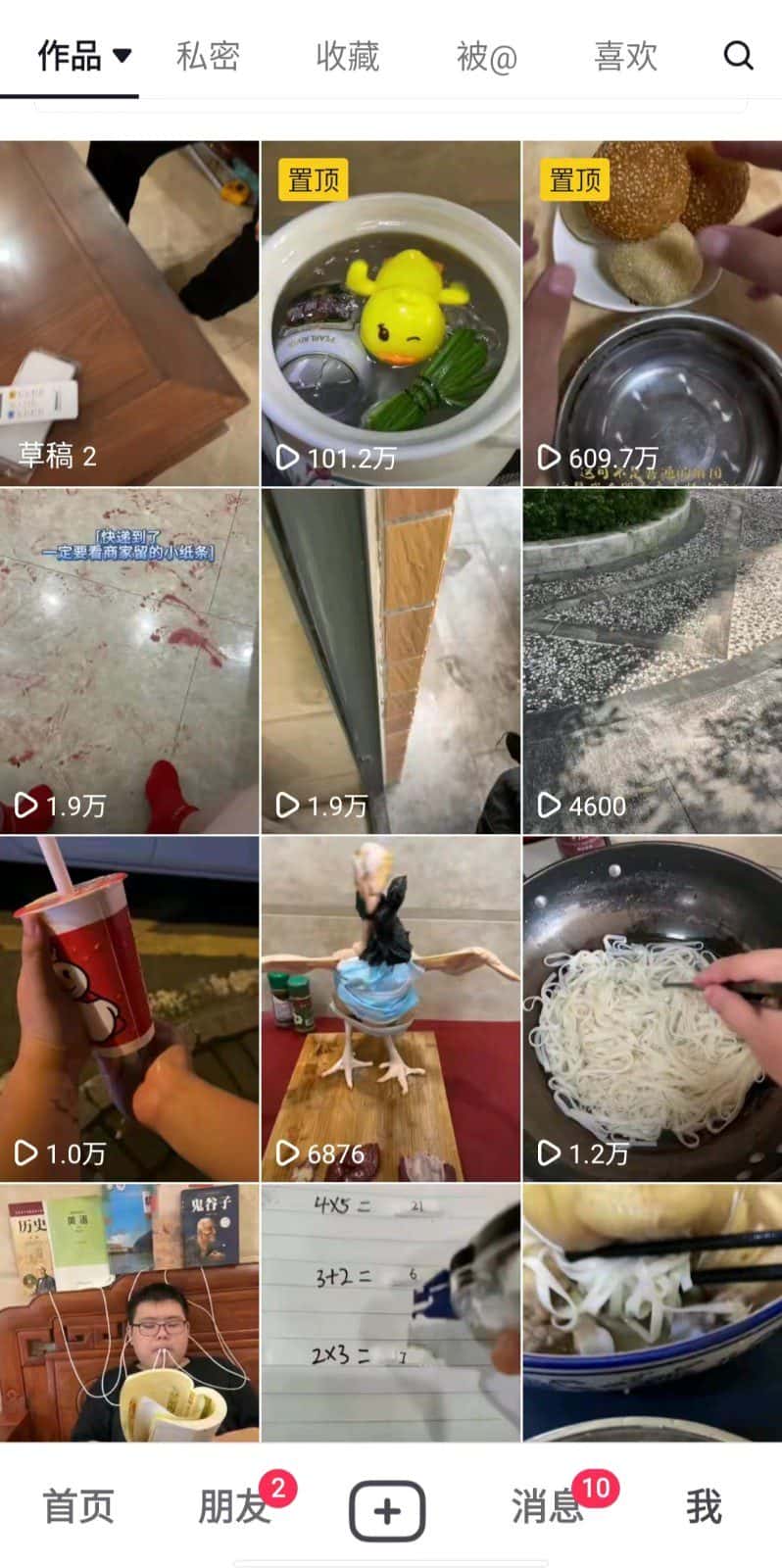Open the 消息 messages tab

click(547, 1507)
